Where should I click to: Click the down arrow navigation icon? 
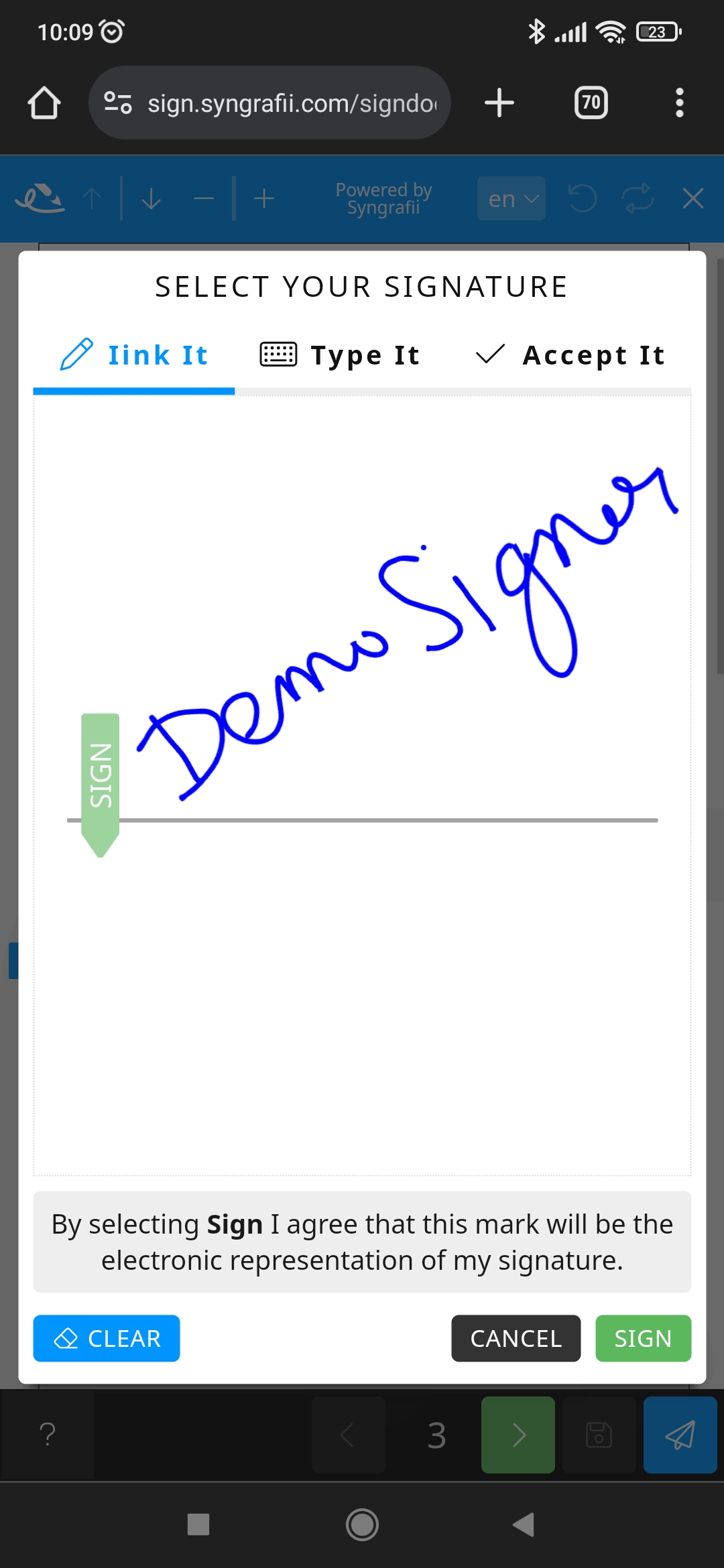(x=151, y=198)
